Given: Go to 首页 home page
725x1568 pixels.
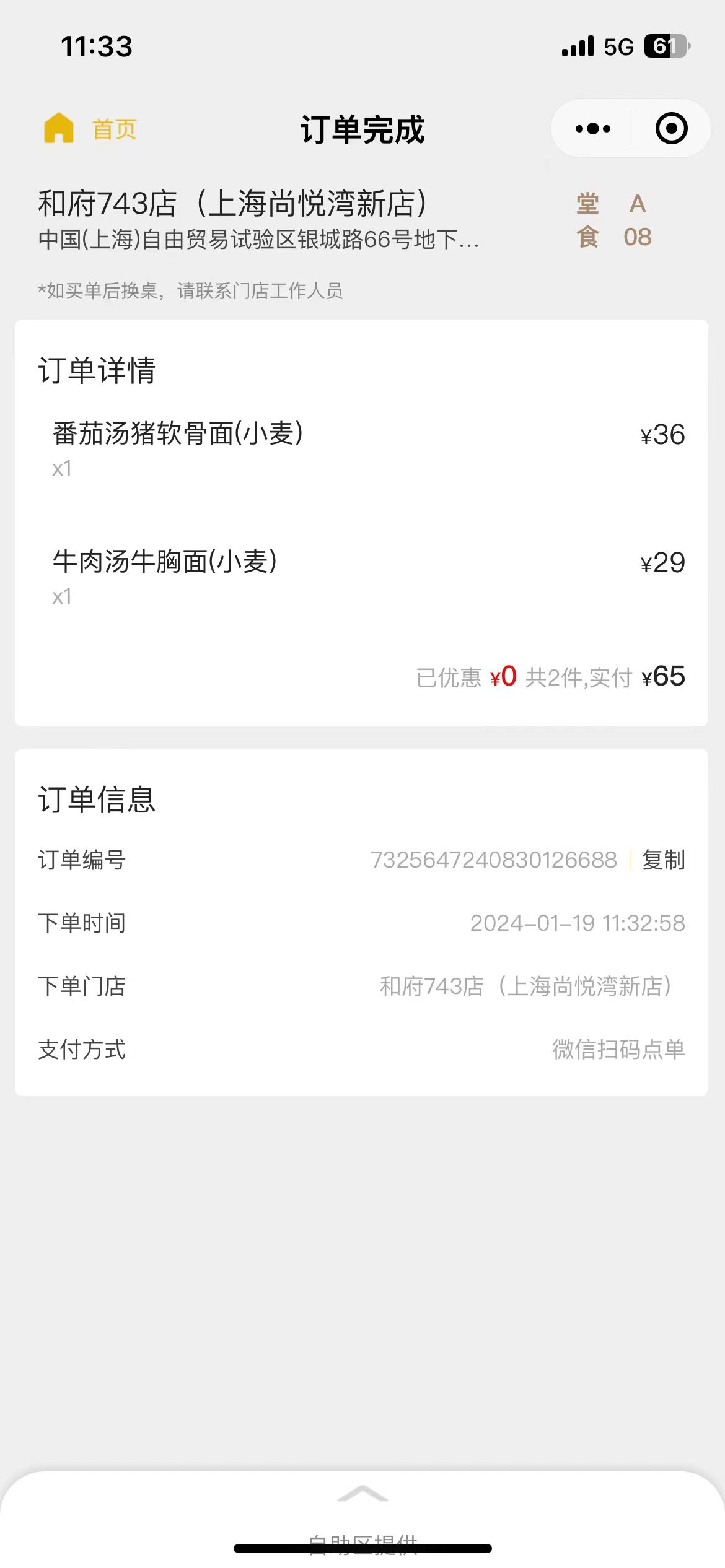Looking at the screenshot, I should (90, 129).
